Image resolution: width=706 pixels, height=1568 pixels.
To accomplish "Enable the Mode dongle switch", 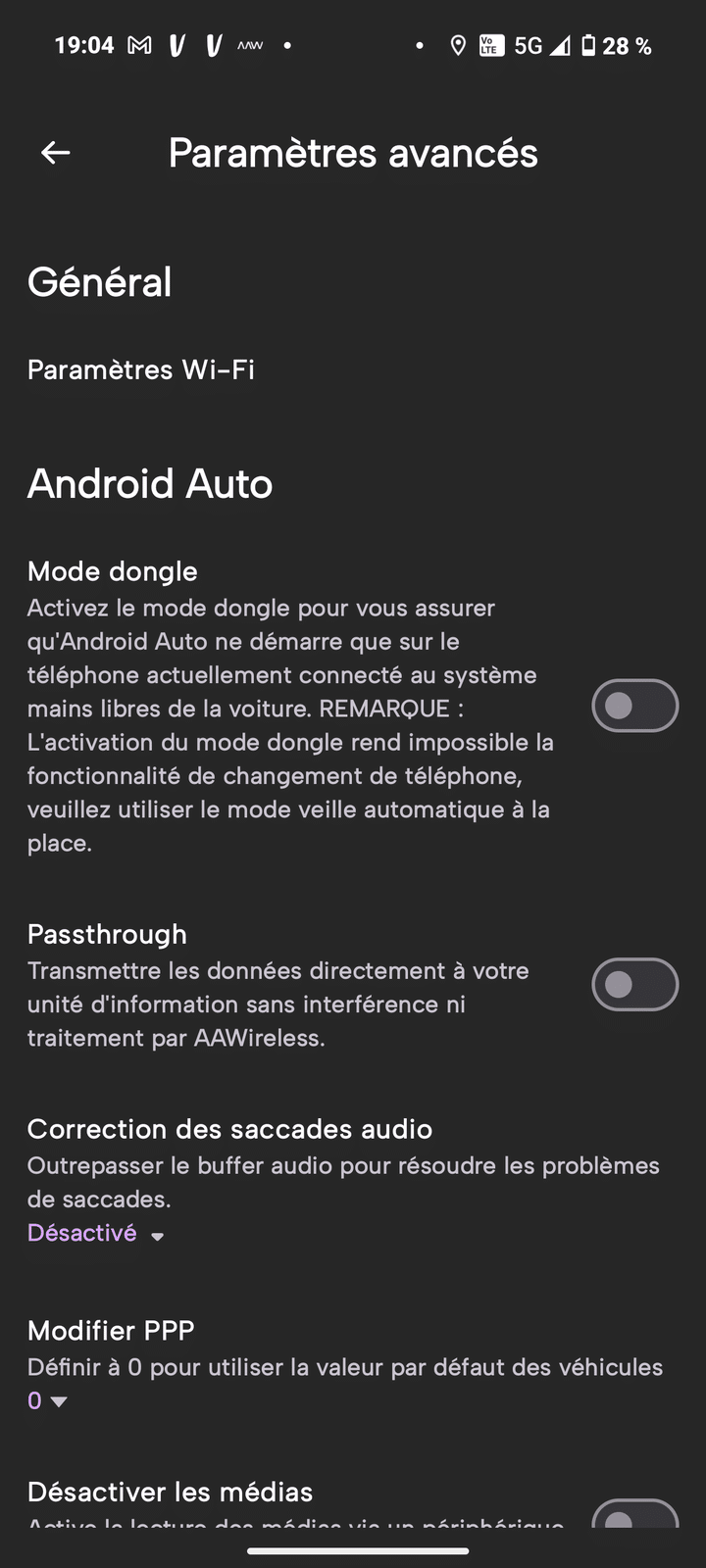I will tap(634, 706).
